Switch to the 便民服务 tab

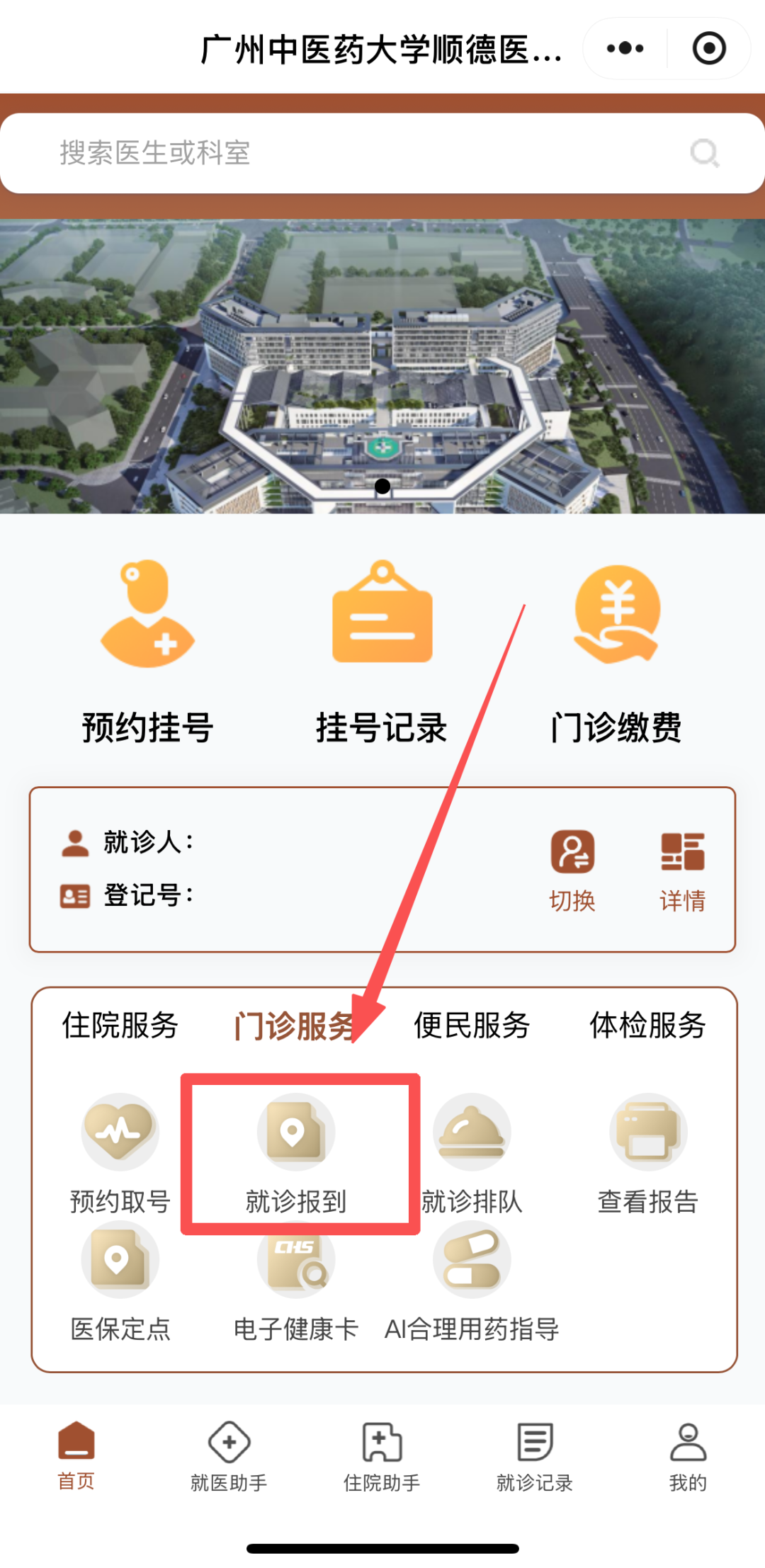click(472, 1026)
